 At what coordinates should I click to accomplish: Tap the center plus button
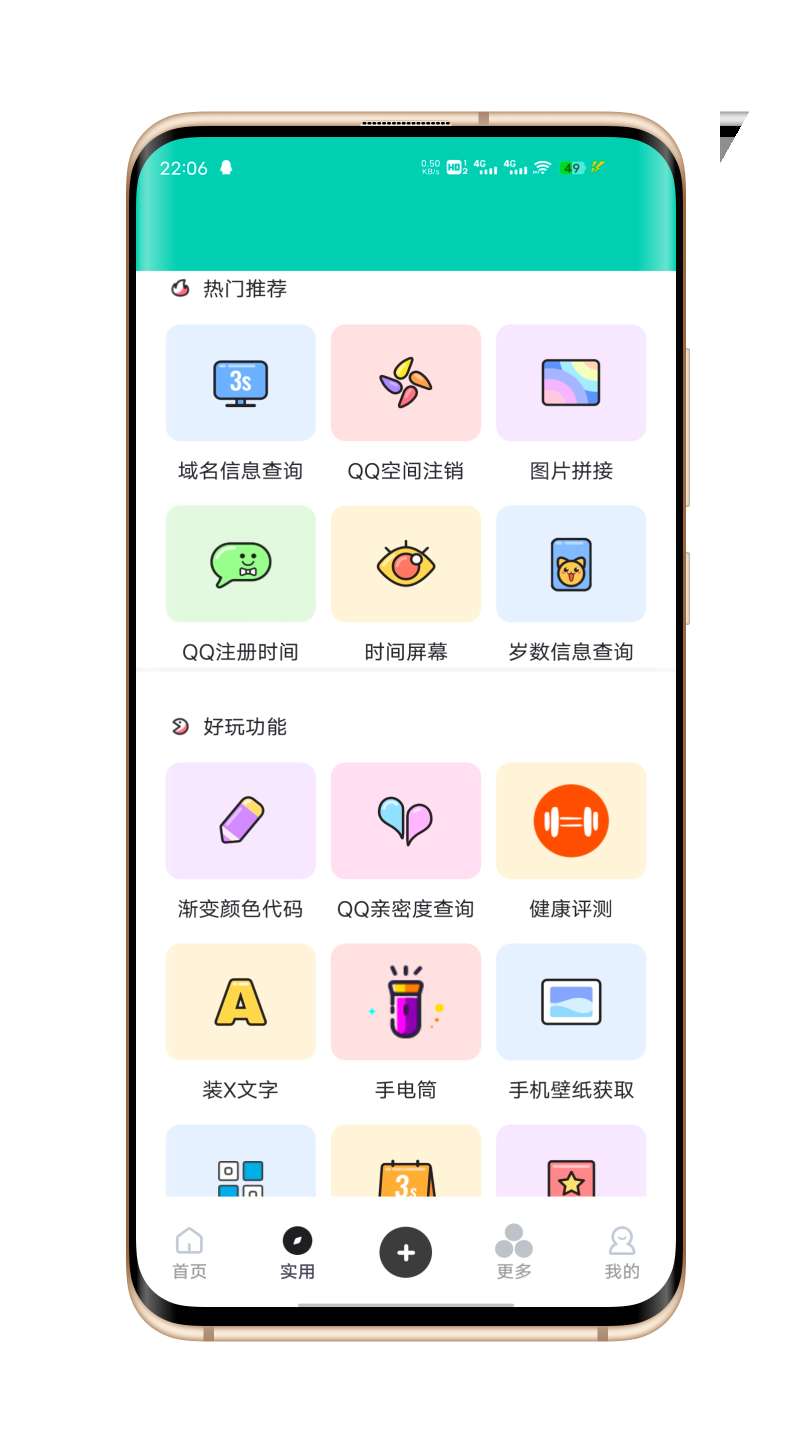pyautogui.click(x=405, y=1252)
